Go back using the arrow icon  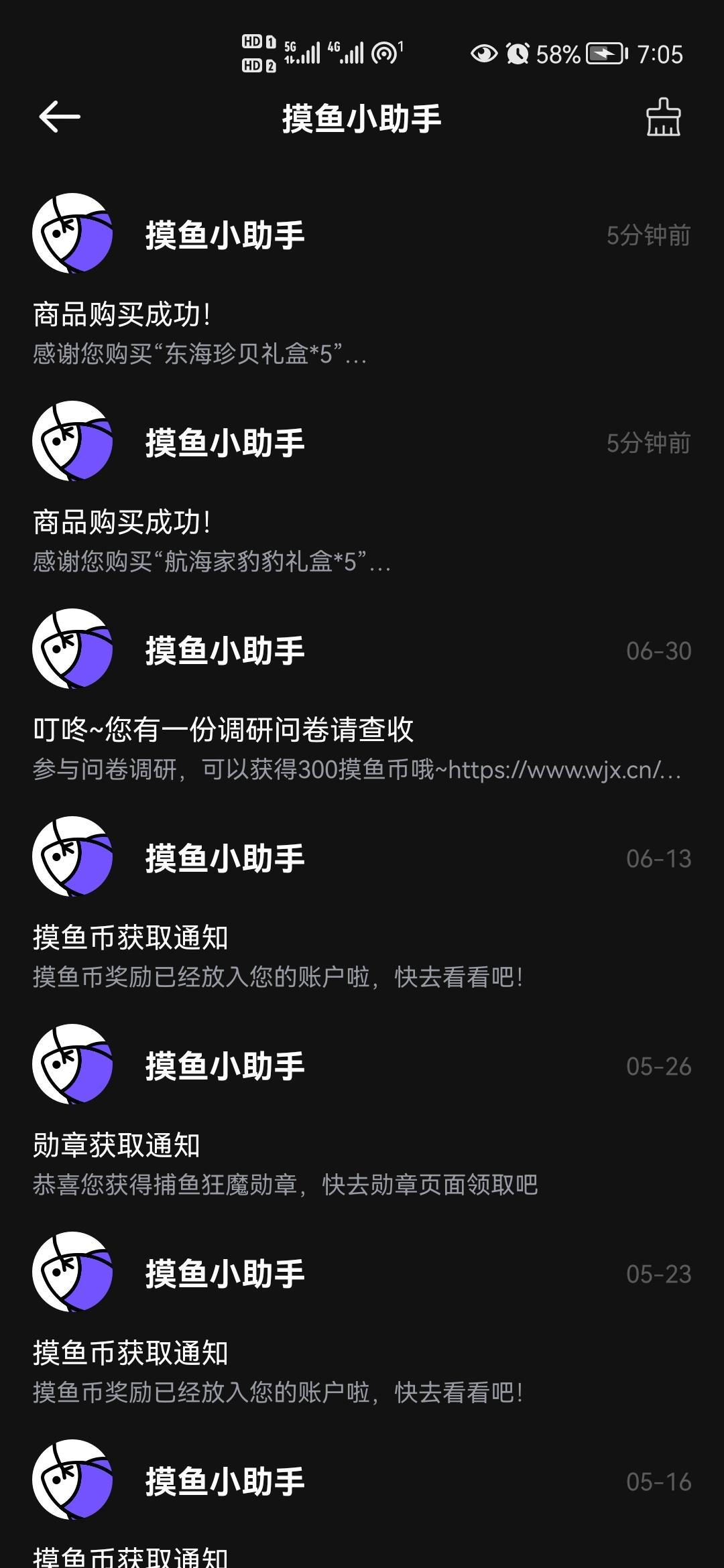(60, 117)
